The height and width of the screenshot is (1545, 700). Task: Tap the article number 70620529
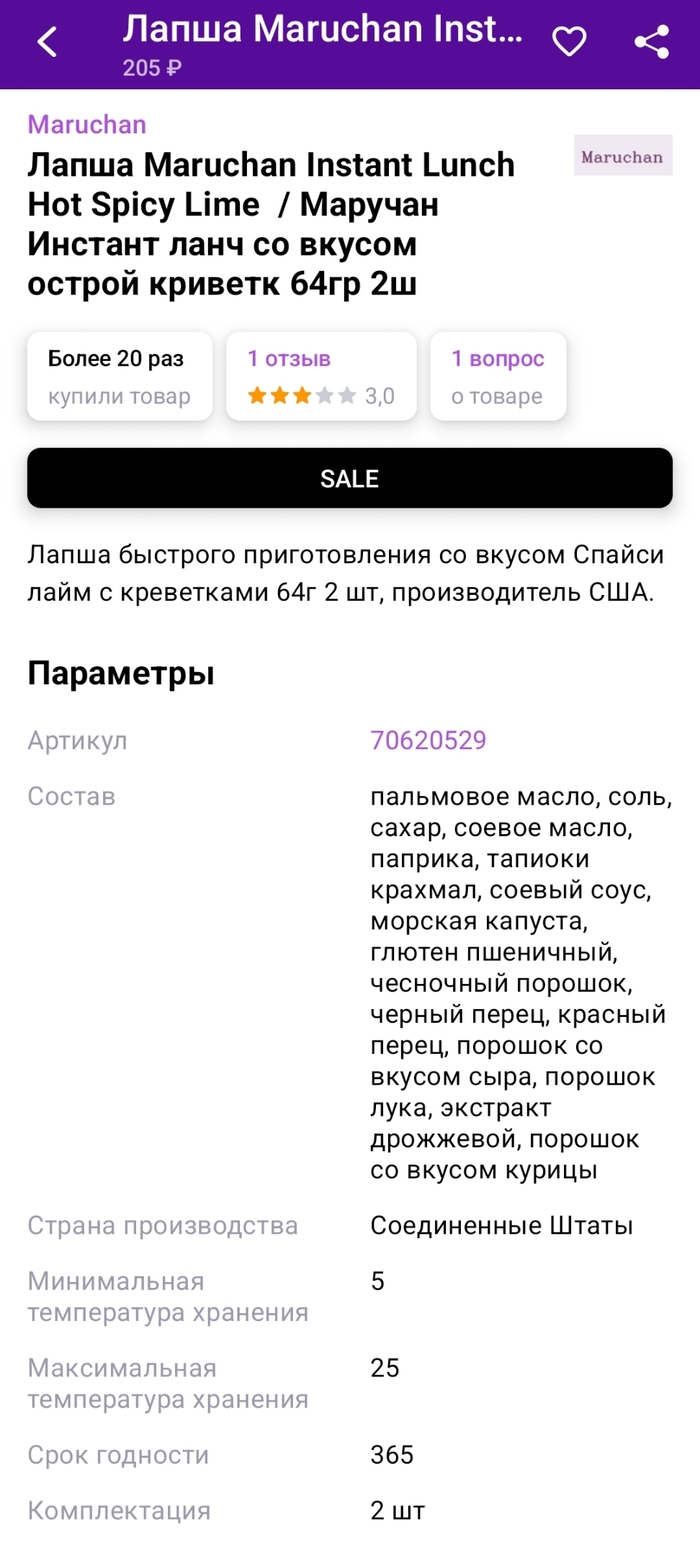pos(428,741)
